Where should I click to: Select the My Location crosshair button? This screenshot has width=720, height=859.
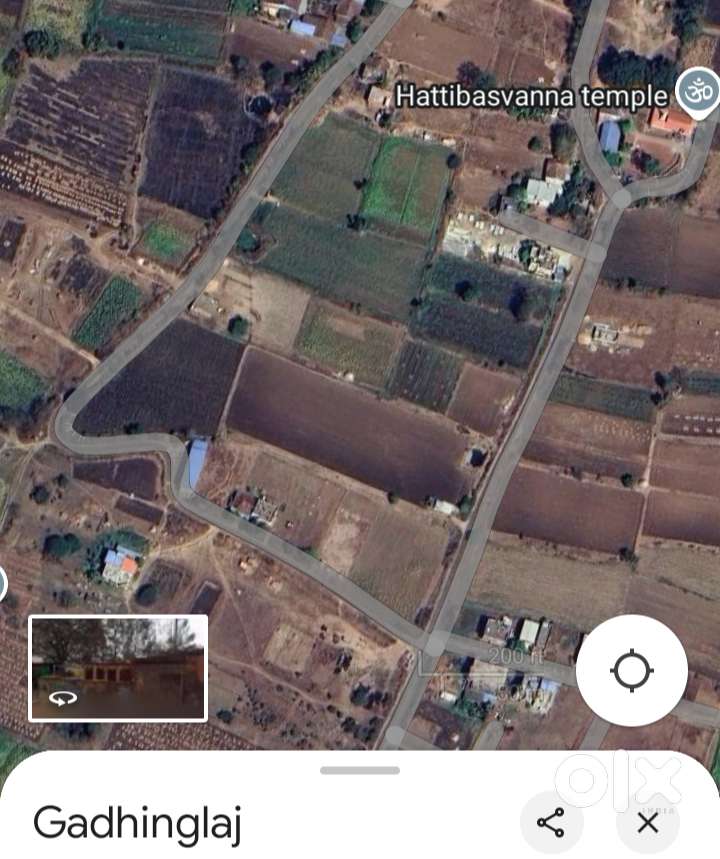pos(632,670)
